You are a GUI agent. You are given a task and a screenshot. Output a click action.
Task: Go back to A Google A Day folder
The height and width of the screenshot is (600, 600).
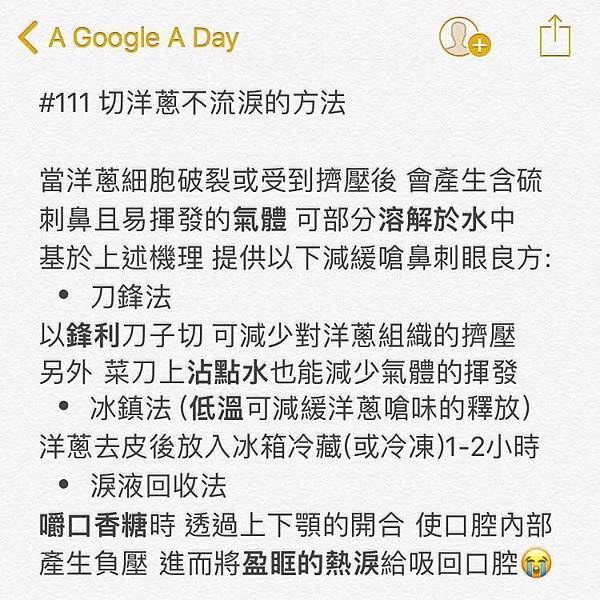[130, 39]
